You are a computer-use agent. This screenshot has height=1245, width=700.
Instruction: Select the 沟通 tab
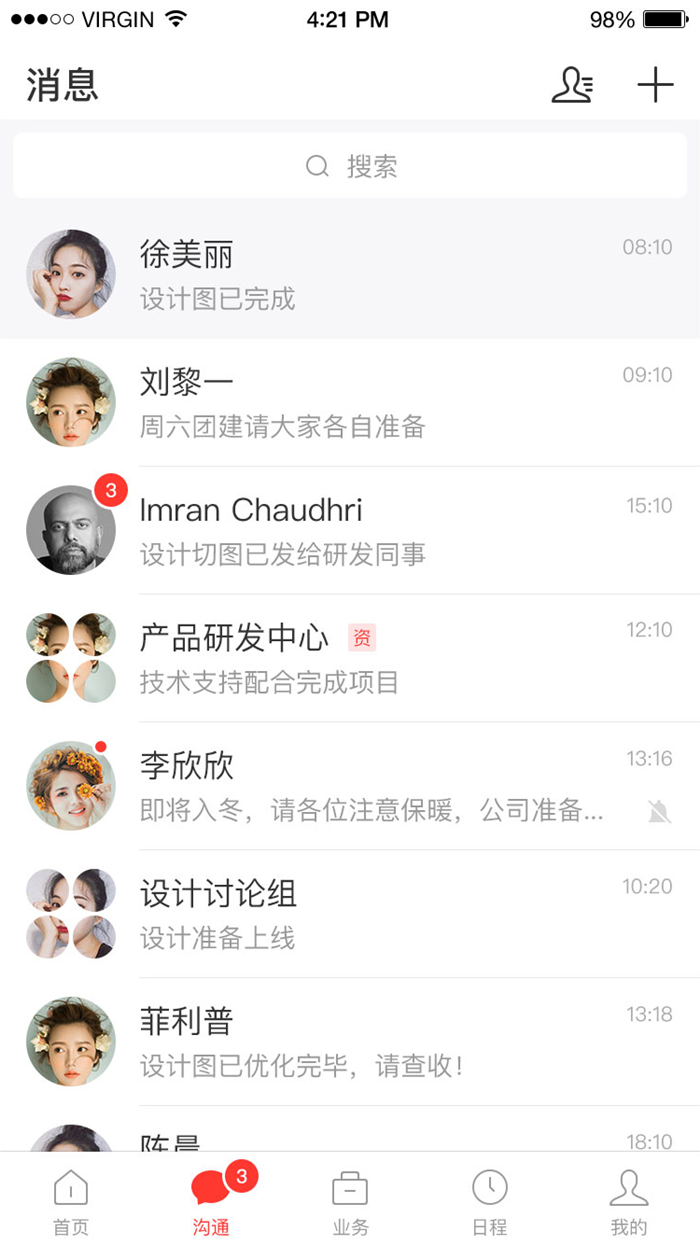(211, 1202)
